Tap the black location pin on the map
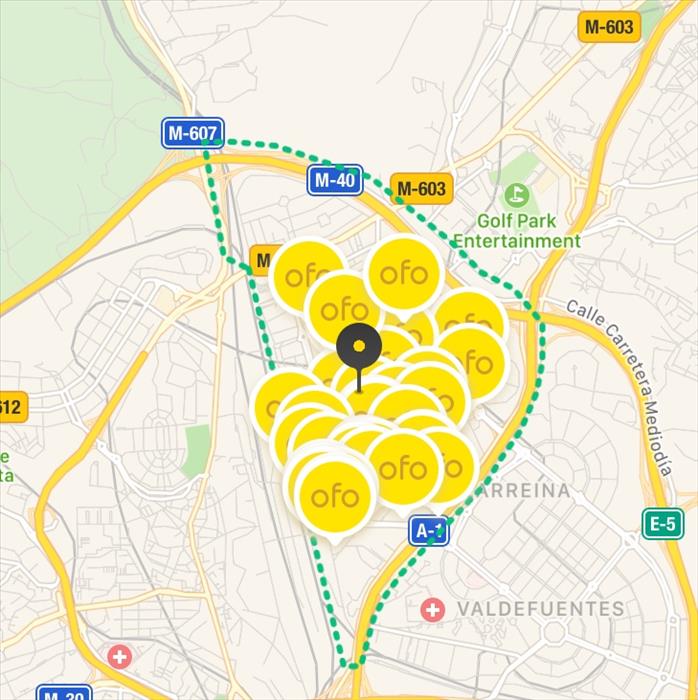This screenshot has width=698, height=700. point(359,349)
